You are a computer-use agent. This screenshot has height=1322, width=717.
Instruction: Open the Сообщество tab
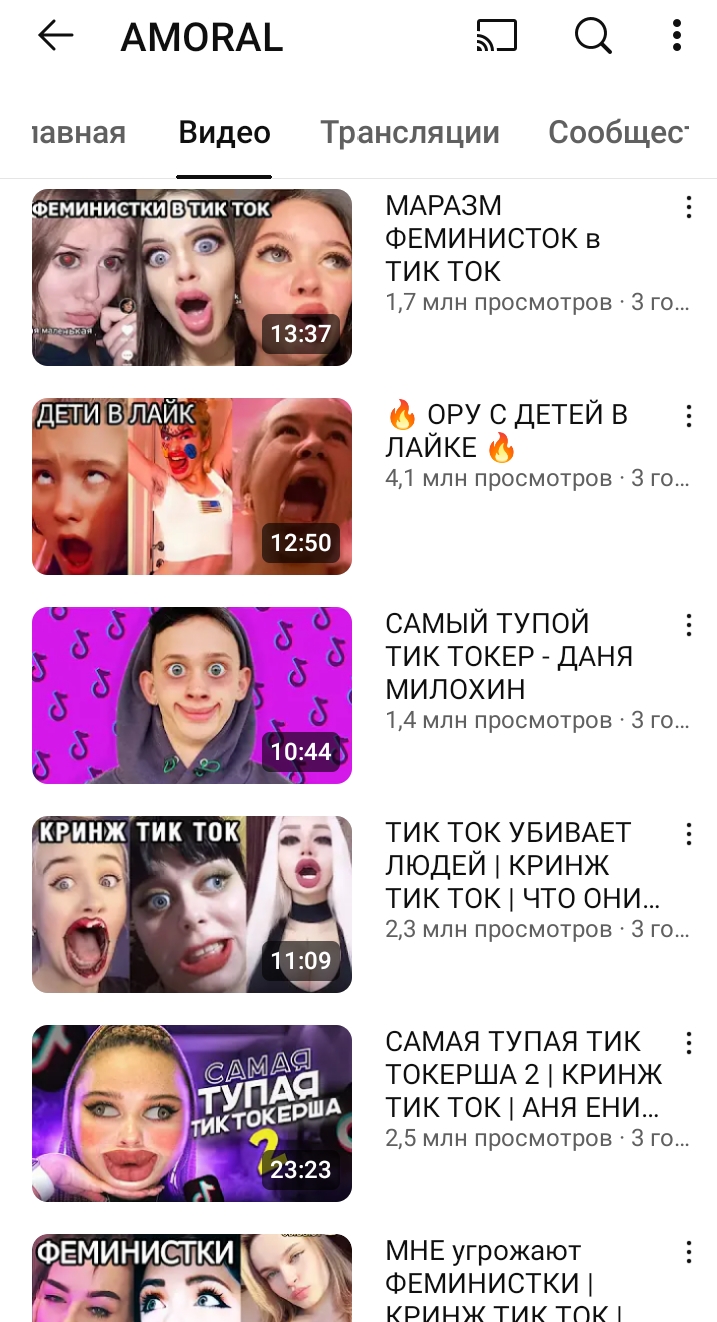[618, 132]
